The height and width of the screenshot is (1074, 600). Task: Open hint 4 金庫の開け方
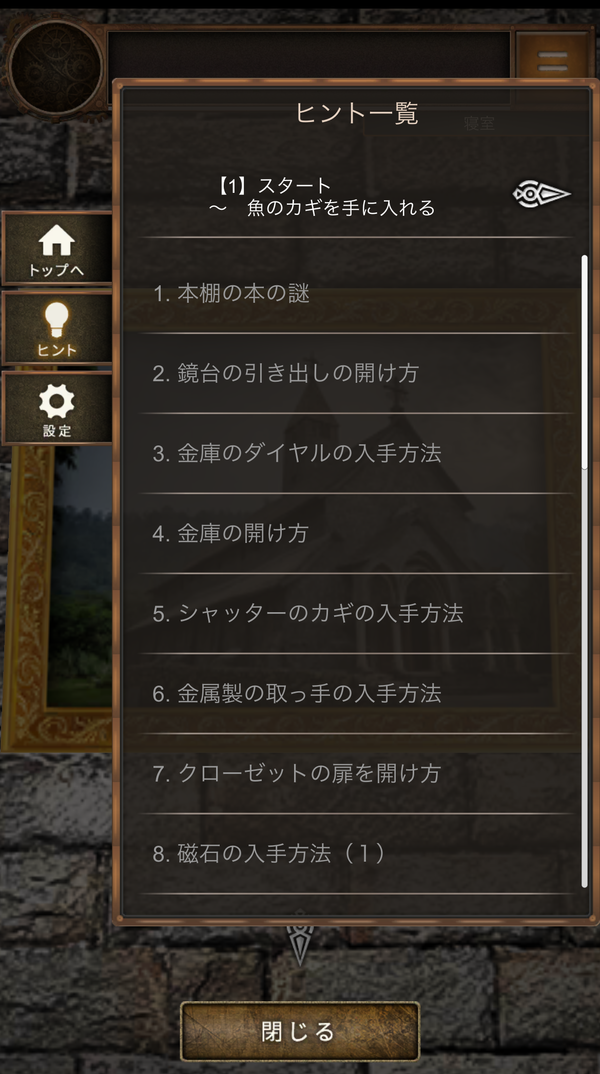[x=356, y=534]
